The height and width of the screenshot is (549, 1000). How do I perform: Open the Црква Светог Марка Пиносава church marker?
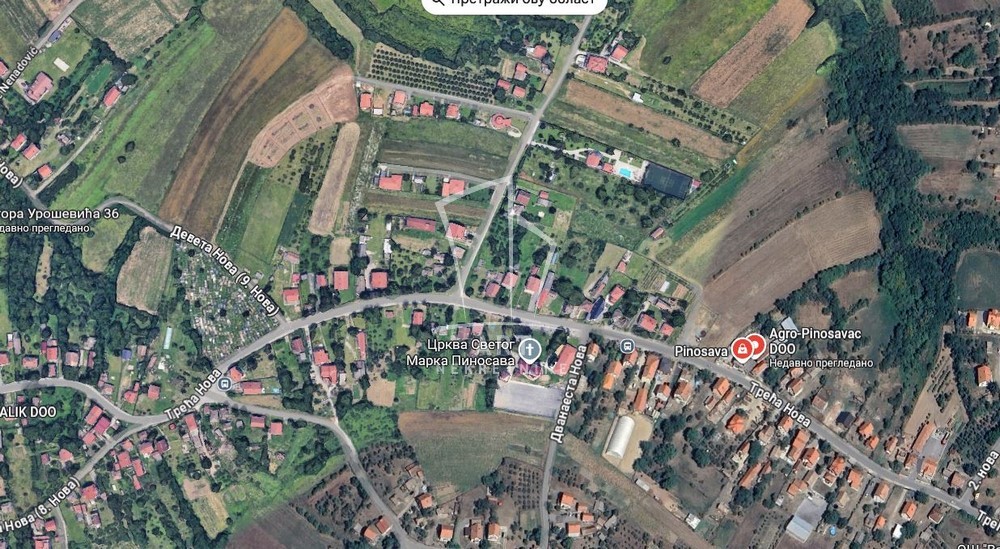coord(530,349)
